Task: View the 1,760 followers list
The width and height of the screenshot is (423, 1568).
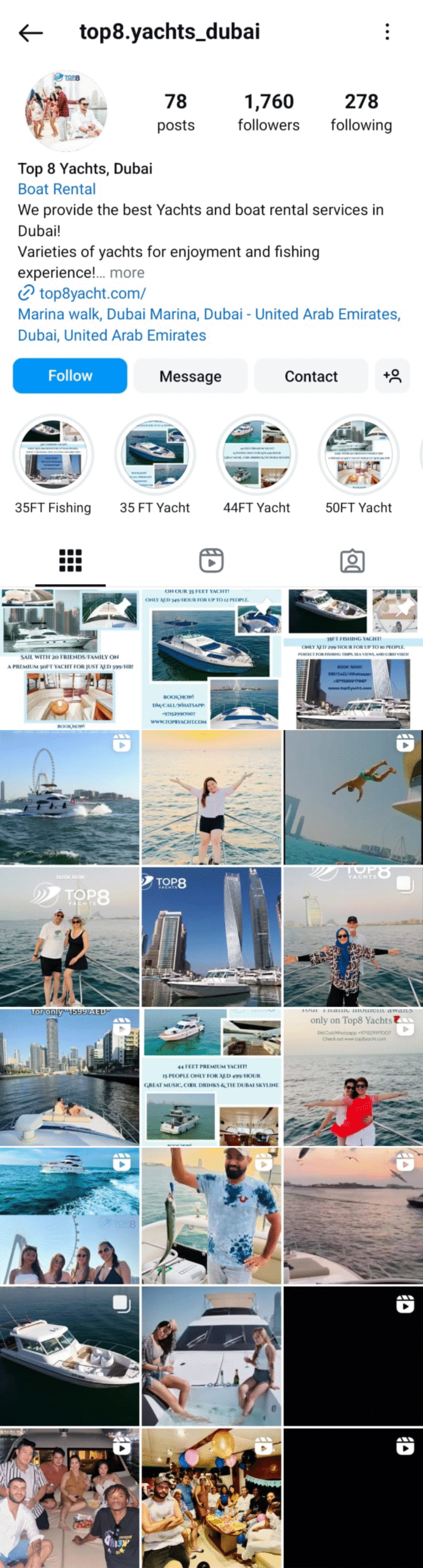Action: tap(268, 111)
